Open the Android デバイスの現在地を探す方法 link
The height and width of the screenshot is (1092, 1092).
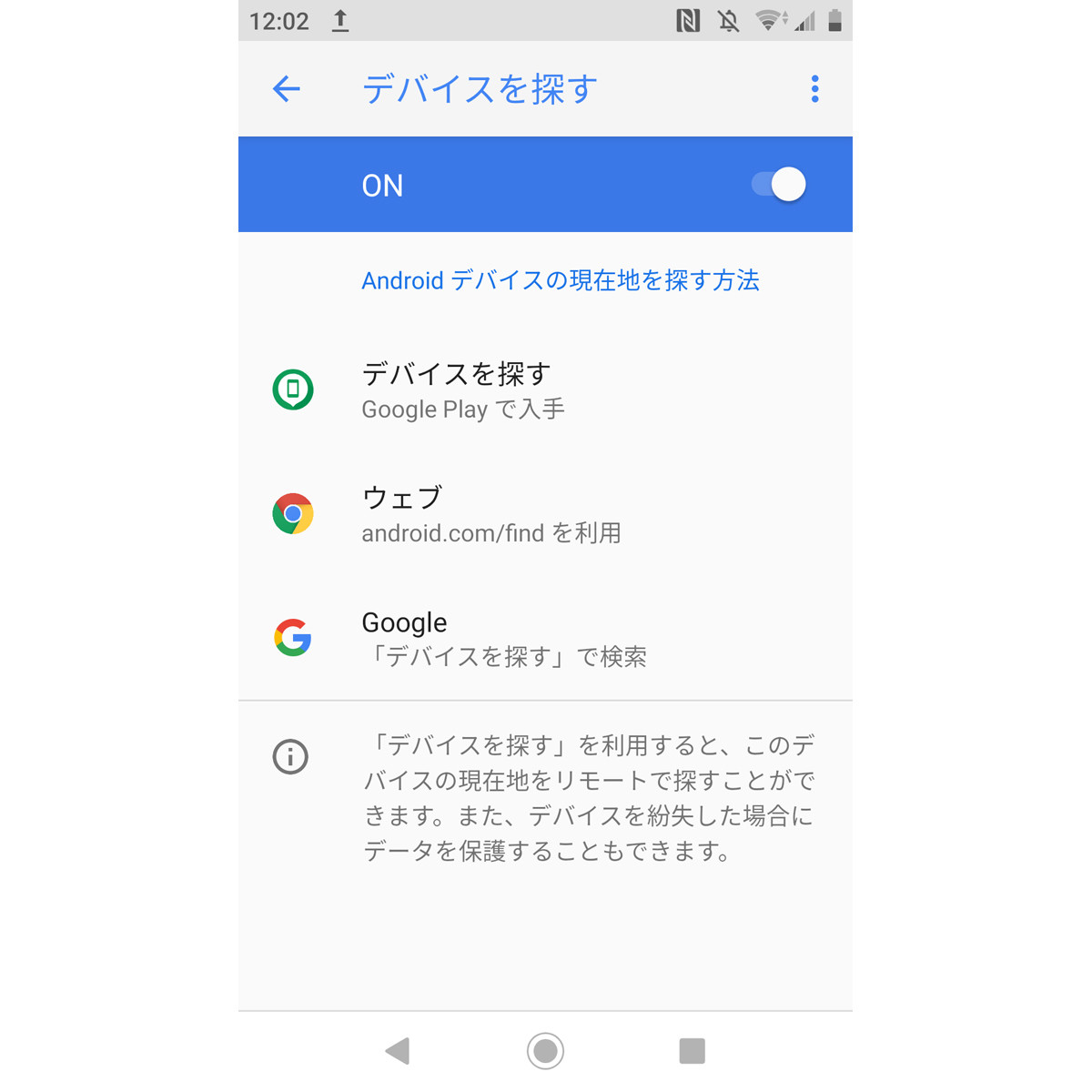(x=560, y=280)
